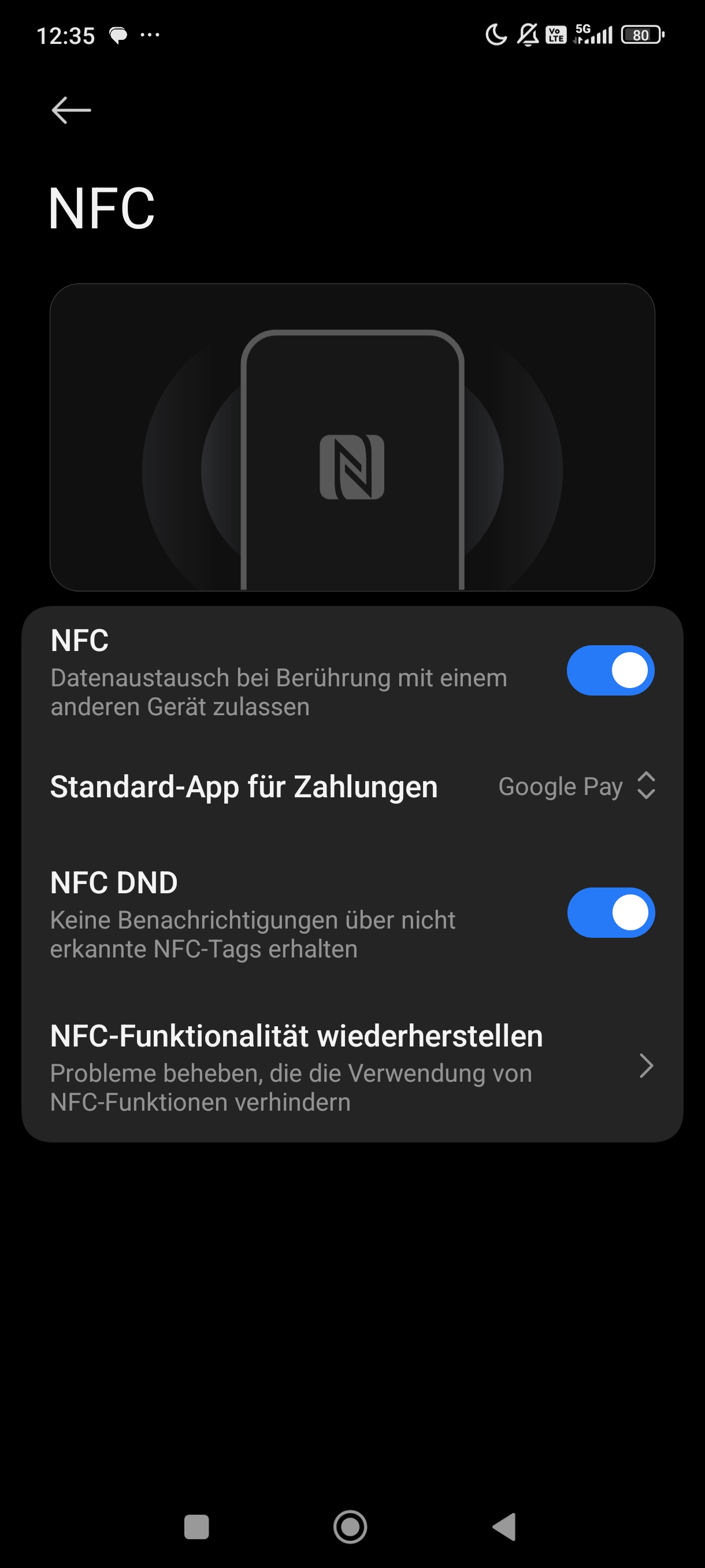Open recent apps with the square button
Screen dimensions: 705x1568
196,1526
